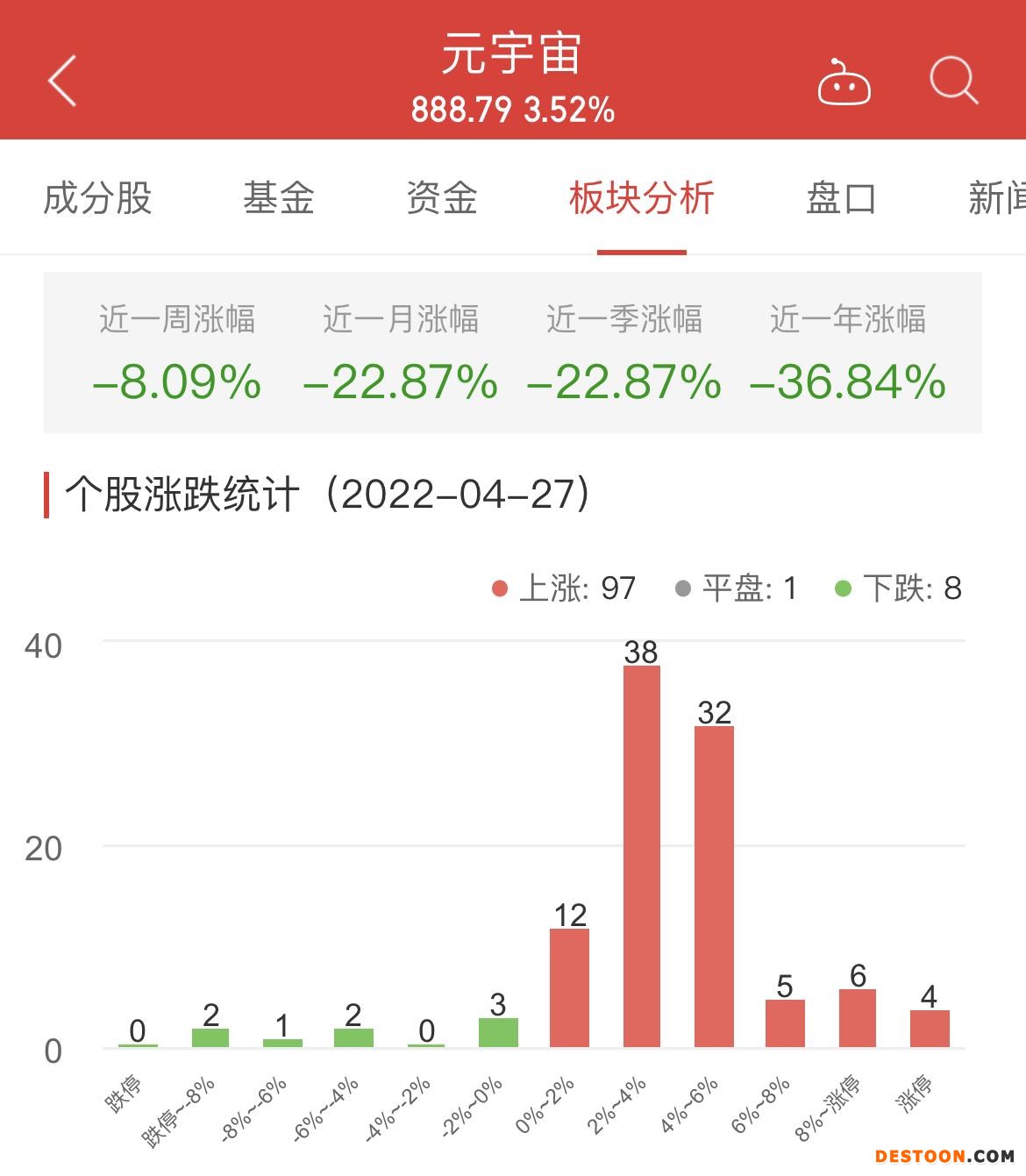
Task: Switch to the 基金 tab
Action: [x=278, y=198]
